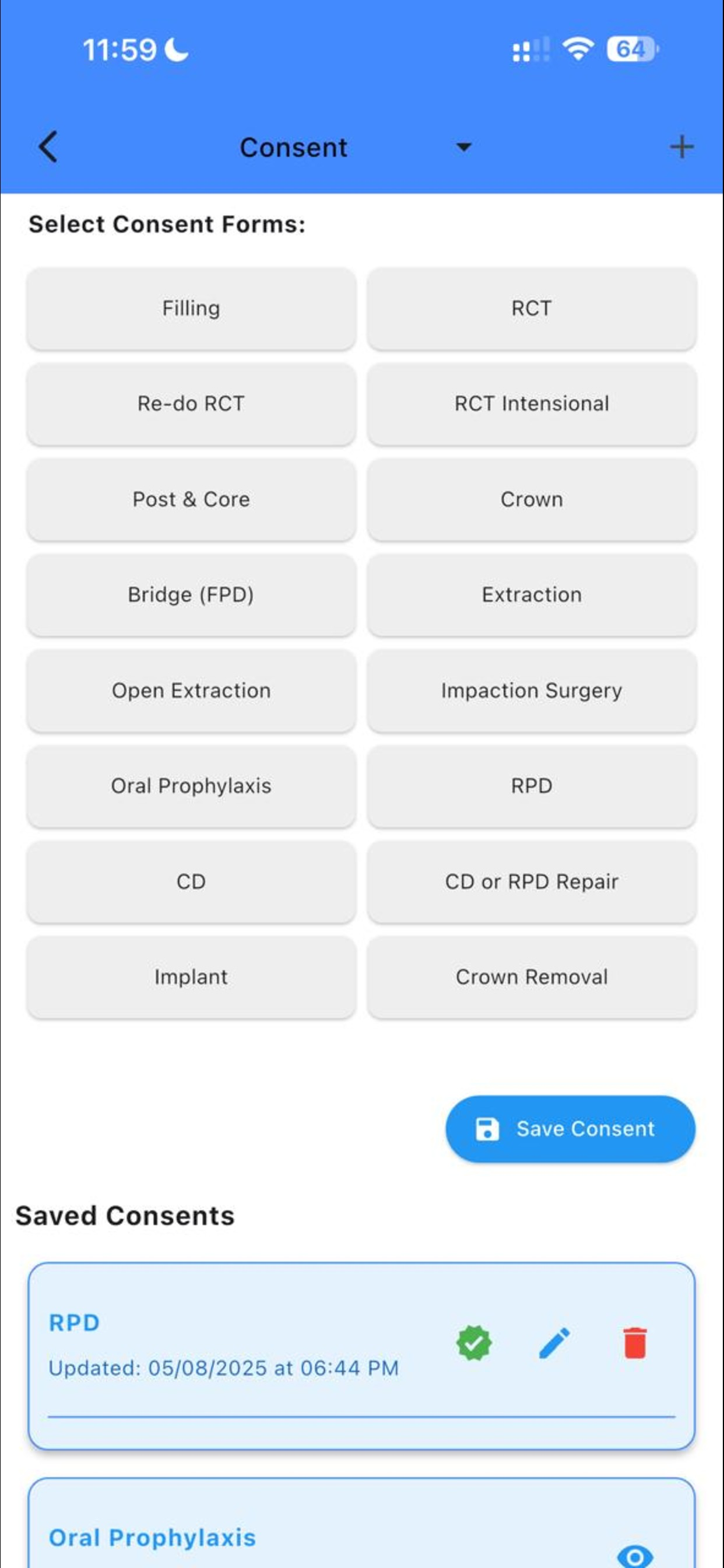Select Impaction Surgery consent
The width and height of the screenshot is (724, 1568).
point(532,691)
